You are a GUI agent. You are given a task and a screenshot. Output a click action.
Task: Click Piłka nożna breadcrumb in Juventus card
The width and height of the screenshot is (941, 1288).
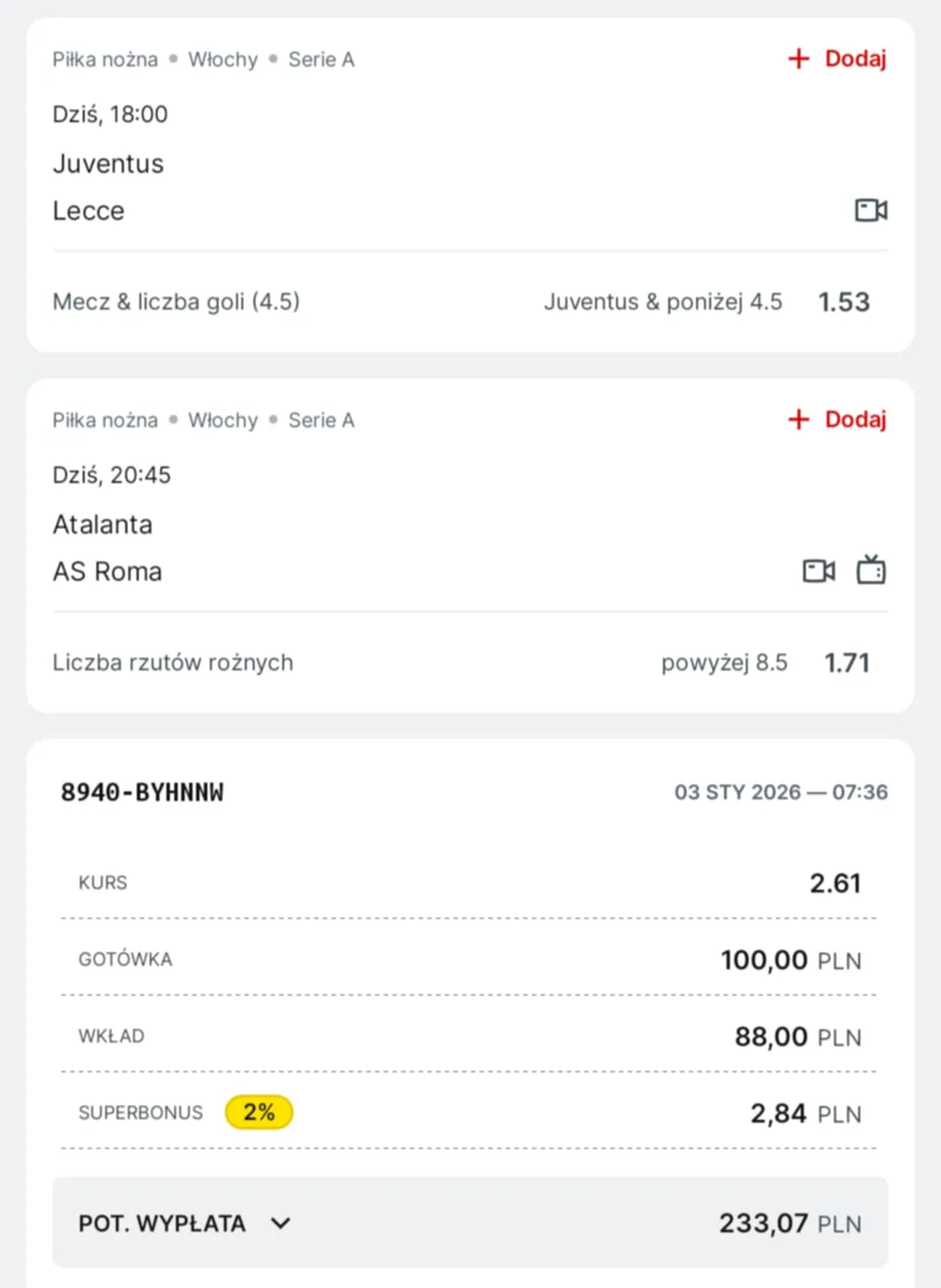[x=105, y=59]
